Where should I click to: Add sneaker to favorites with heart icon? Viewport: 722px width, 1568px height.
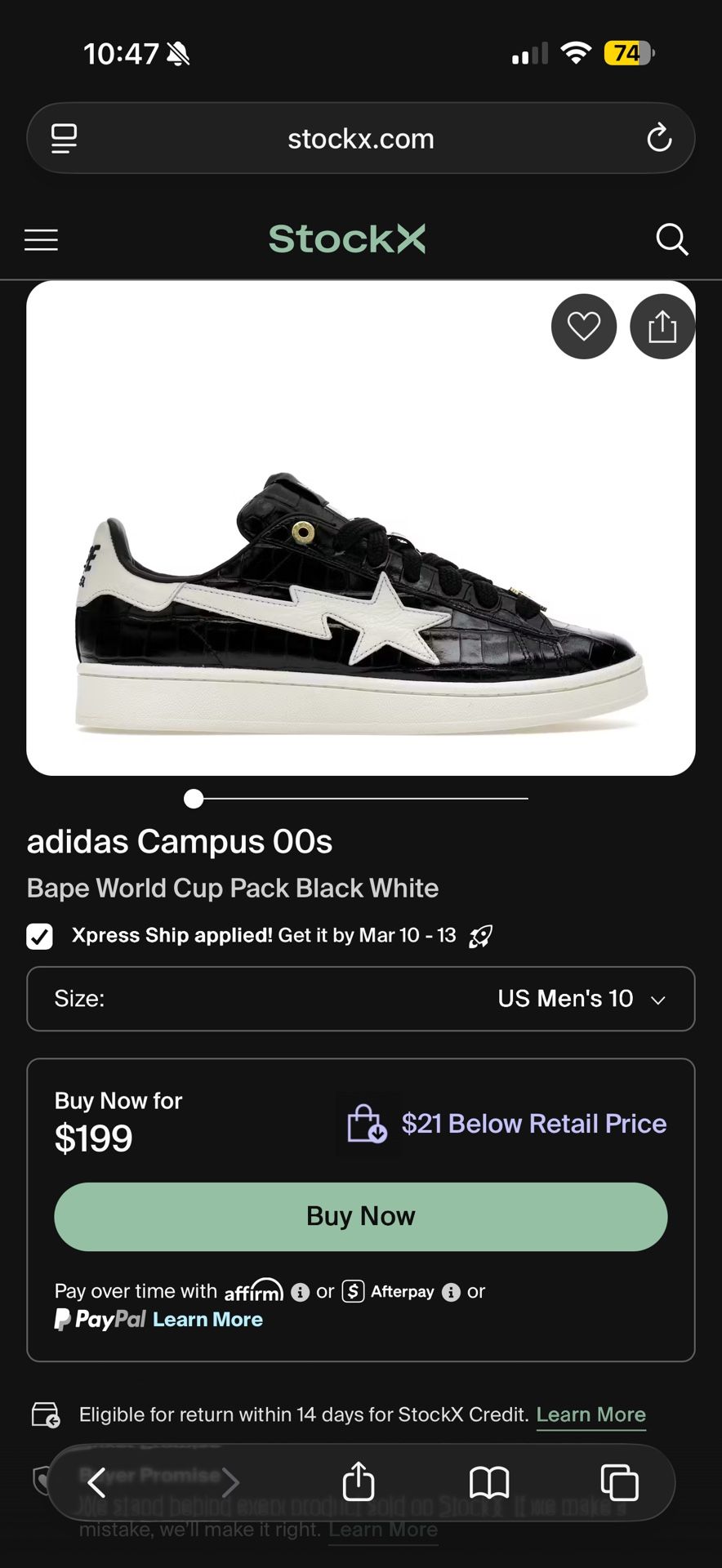pyautogui.click(x=583, y=327)
